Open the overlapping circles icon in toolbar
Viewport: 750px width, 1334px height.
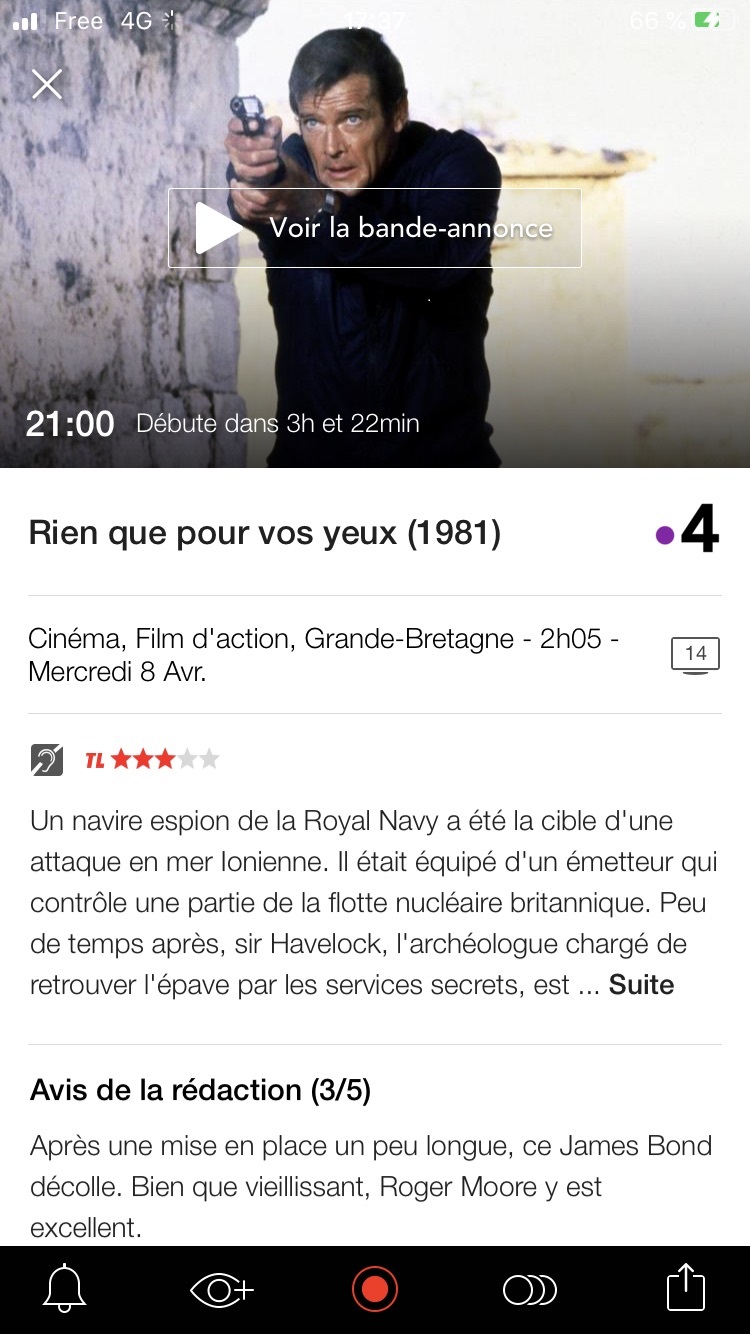pyautogui.click(x=529, y=1290)
